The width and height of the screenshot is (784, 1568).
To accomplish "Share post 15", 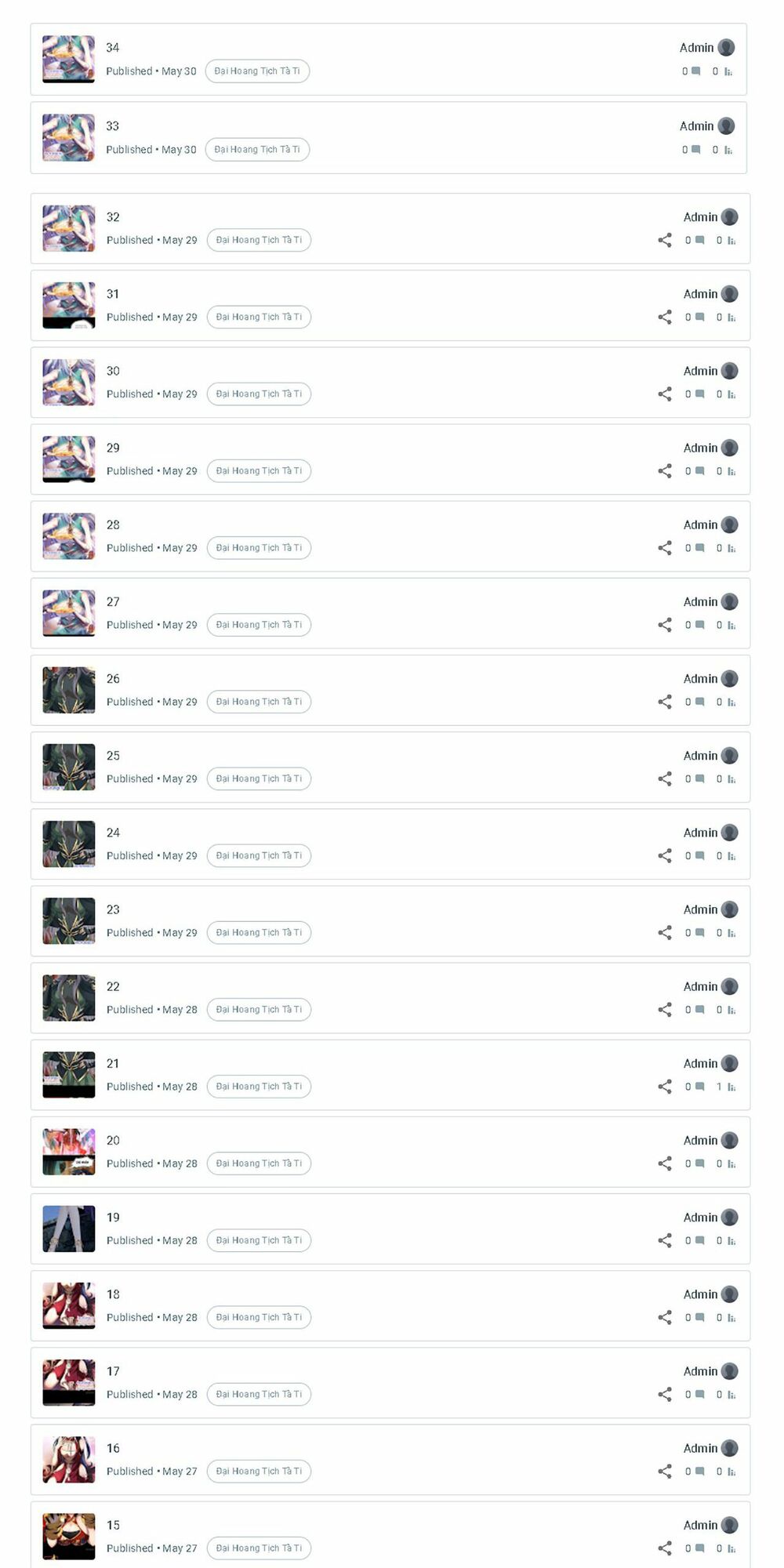I will coord(665,1548).
